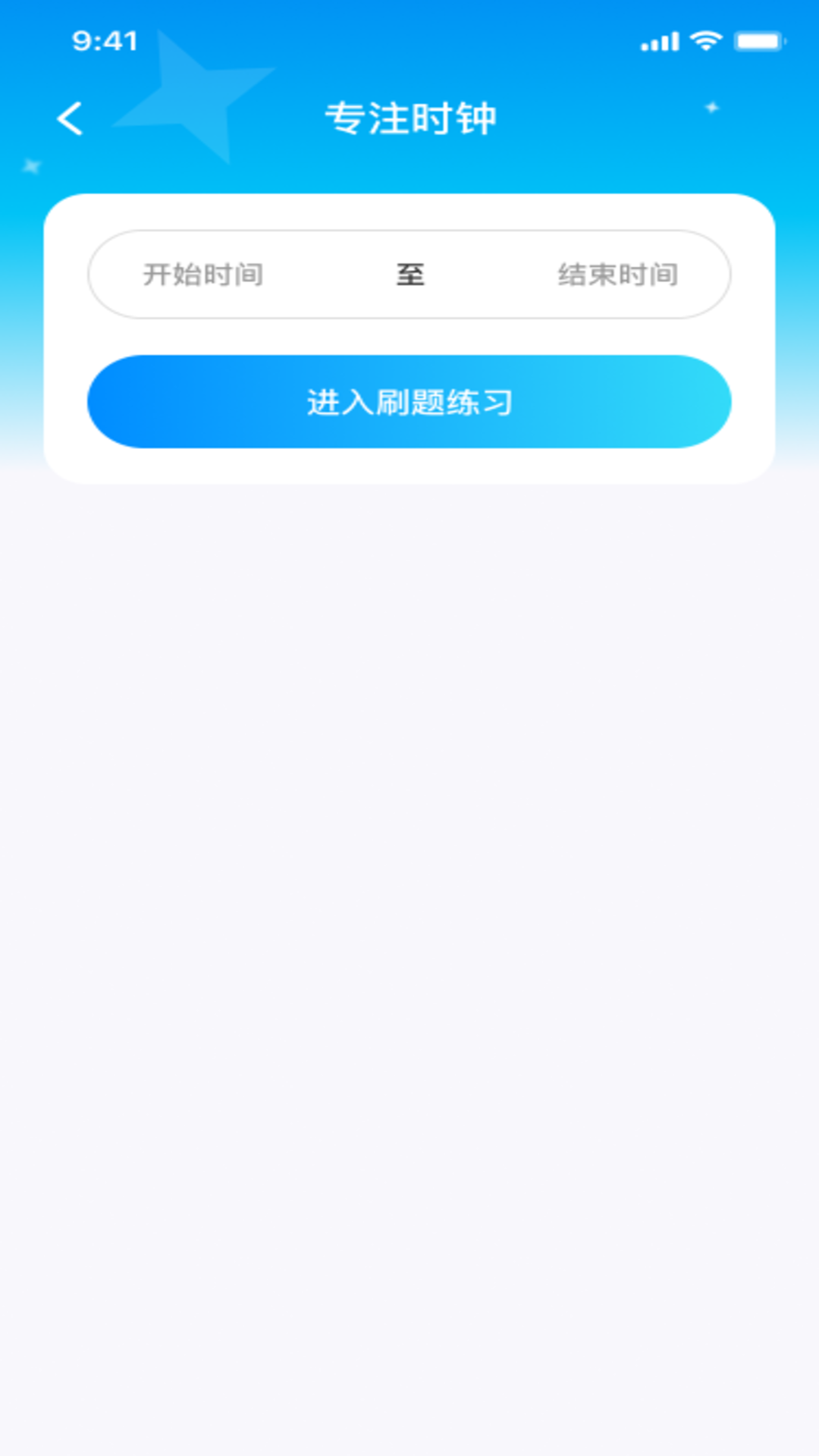Click the back arrow icon

point(71,118)
